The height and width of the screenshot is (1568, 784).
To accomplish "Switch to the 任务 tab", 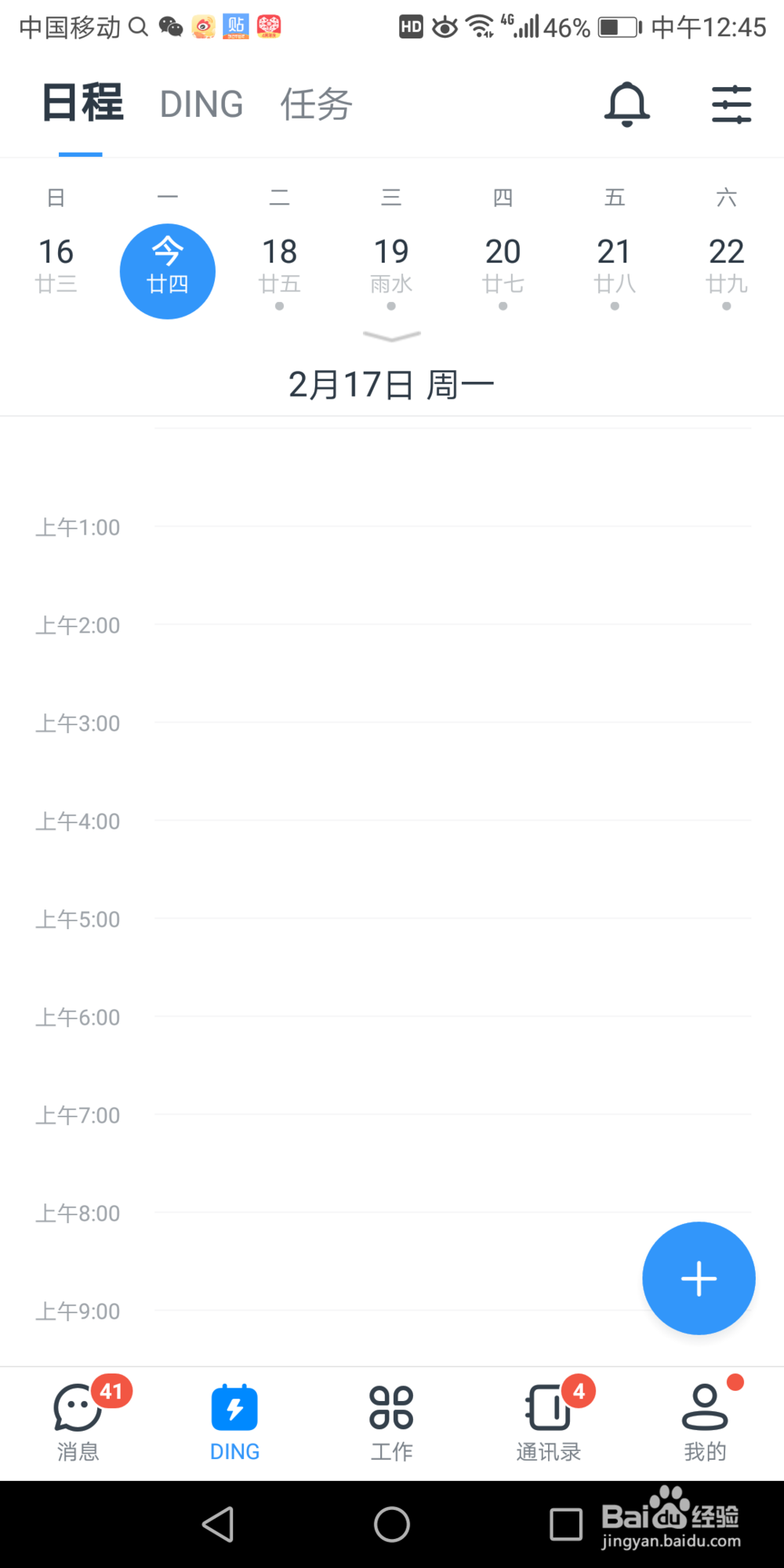I will point(315,103).
